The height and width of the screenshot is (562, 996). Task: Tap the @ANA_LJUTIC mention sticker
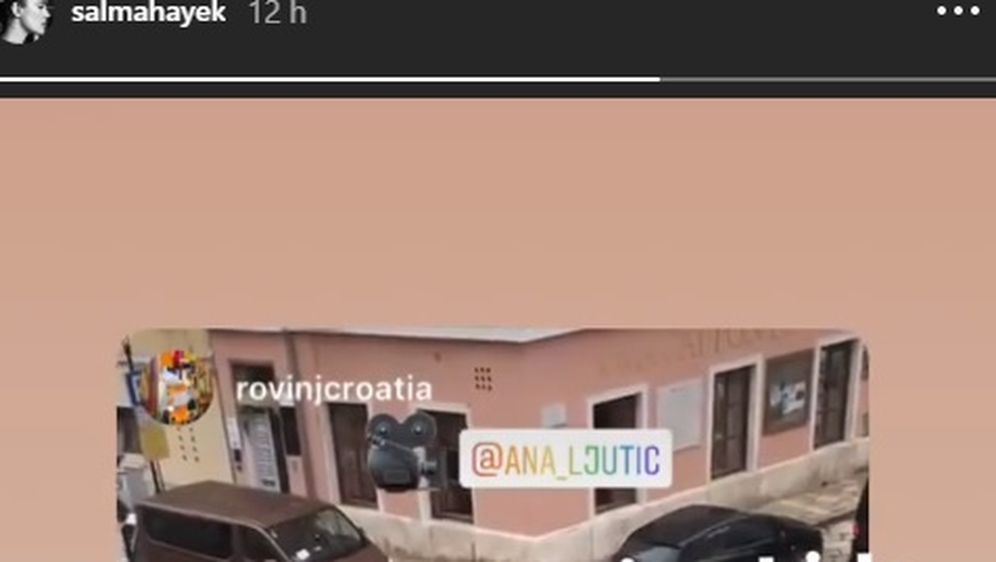(565, 460)
